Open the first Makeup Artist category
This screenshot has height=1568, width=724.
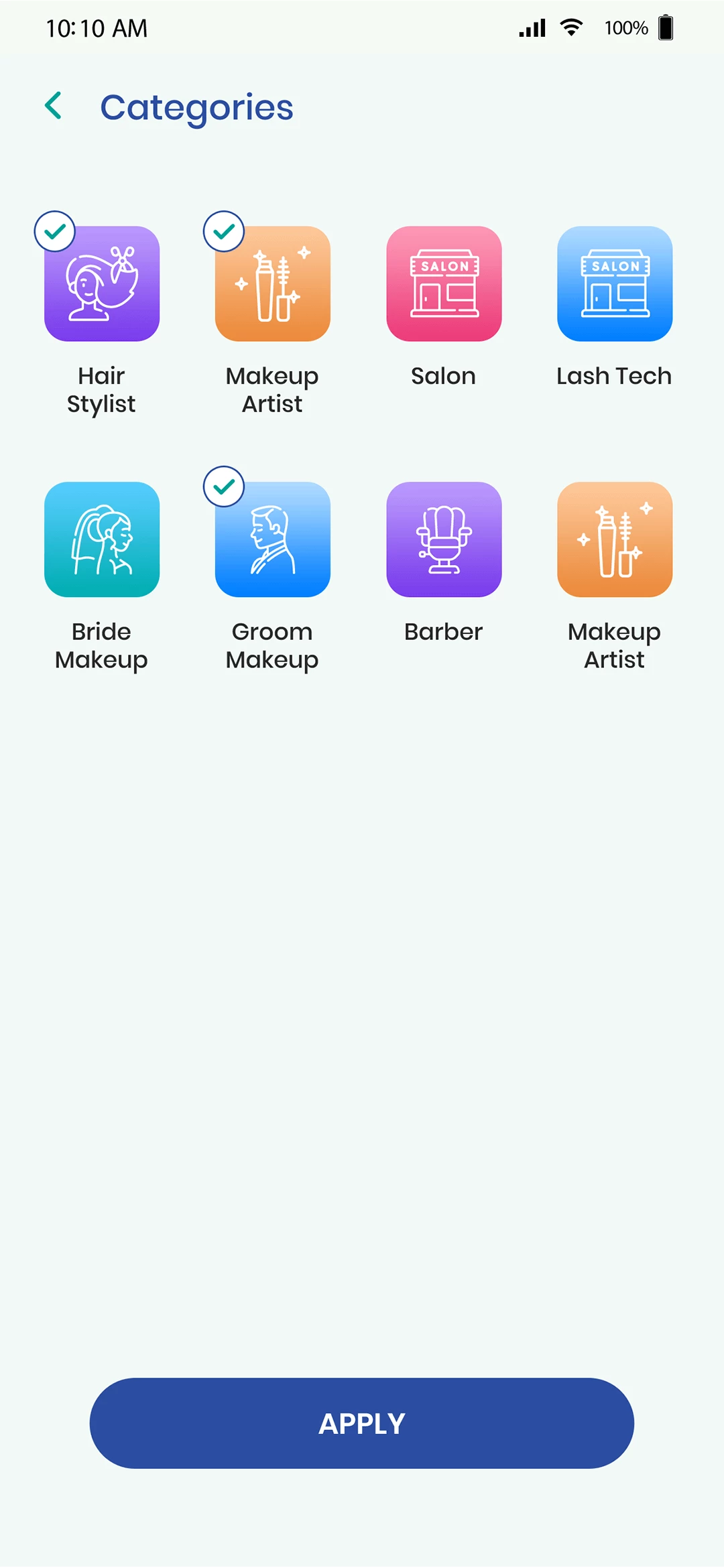[272, 283]
